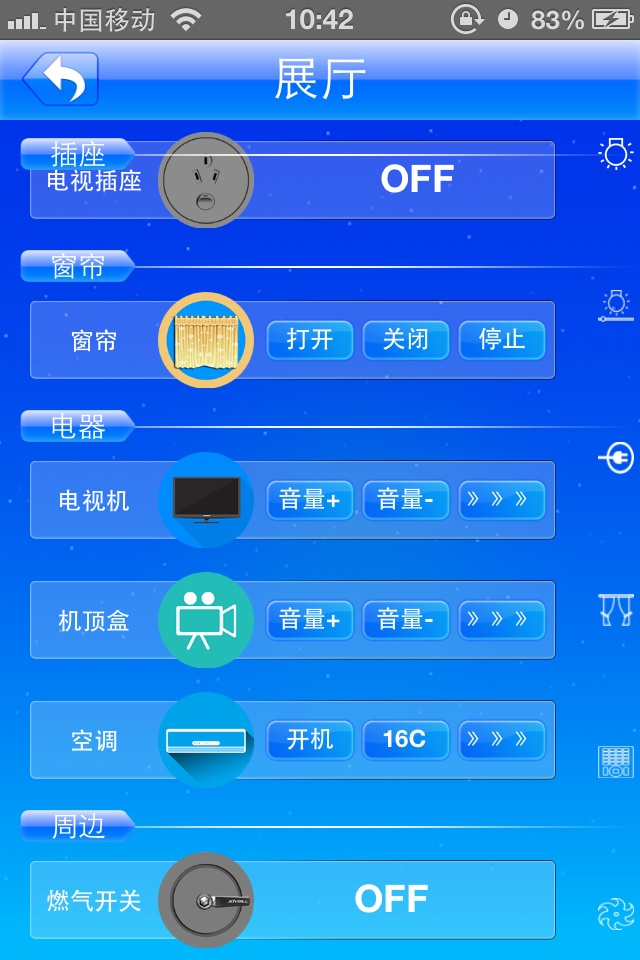
Task: Open the fan side icon
Action: click(x=616, y=914)
